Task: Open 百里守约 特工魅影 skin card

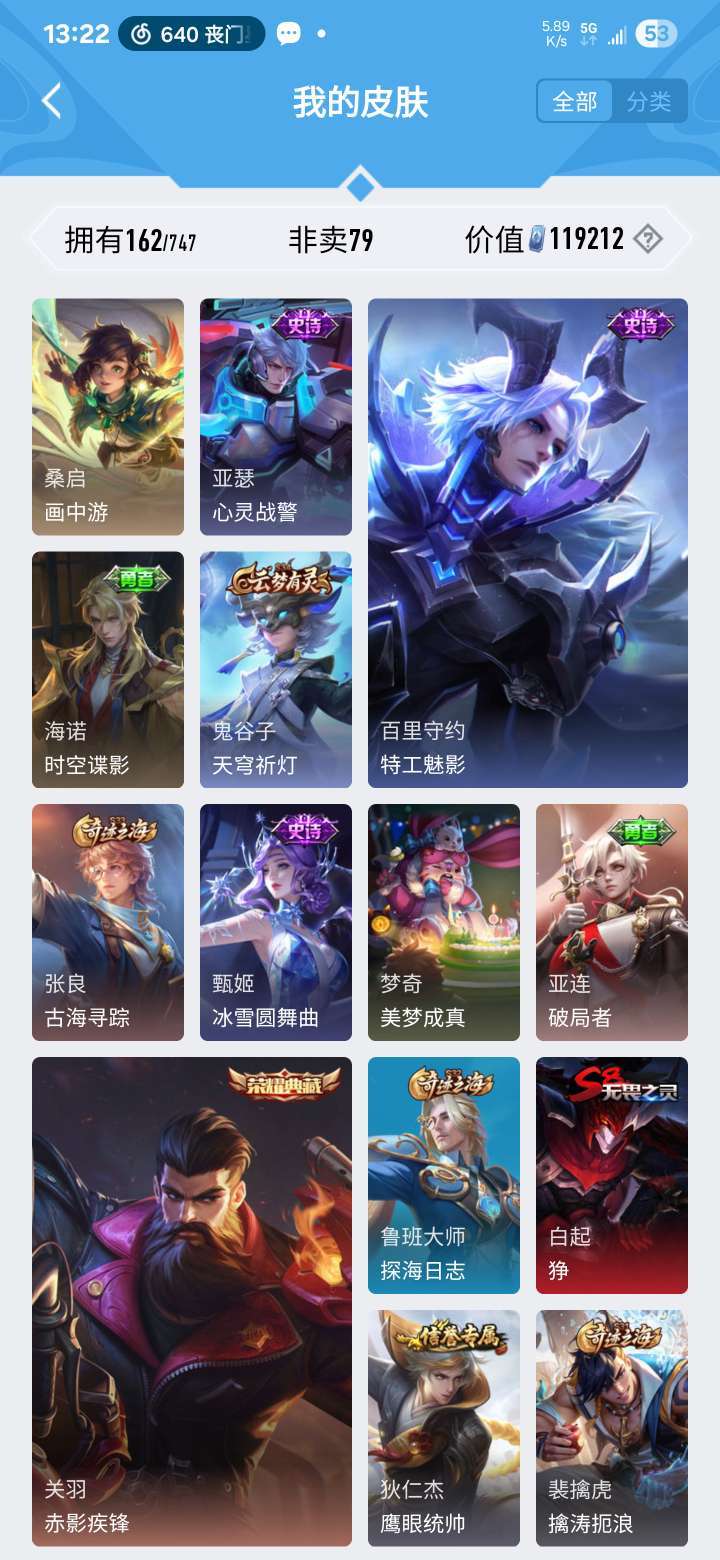Action: (528, 543)
